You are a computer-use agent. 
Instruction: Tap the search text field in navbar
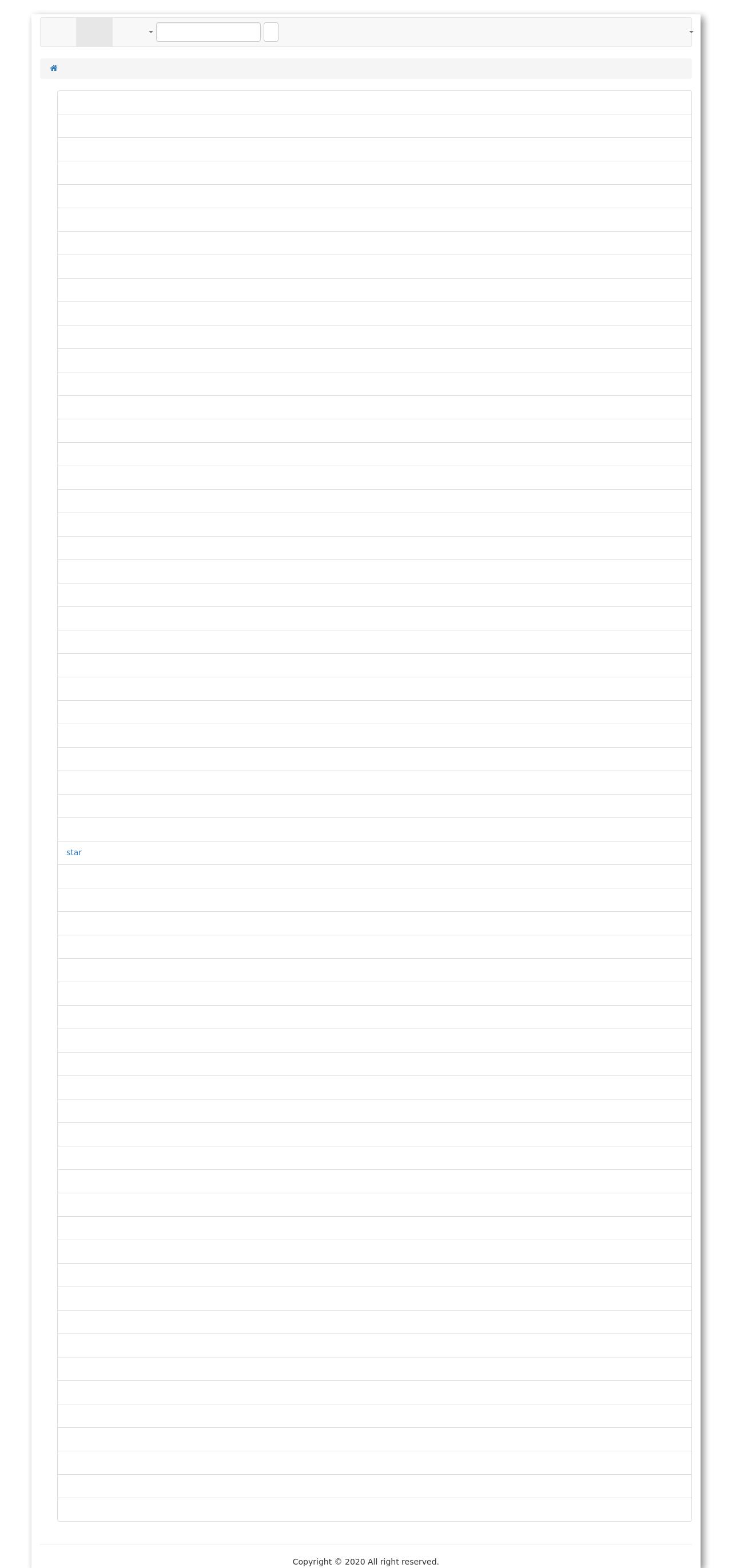(x=208, y=32)
